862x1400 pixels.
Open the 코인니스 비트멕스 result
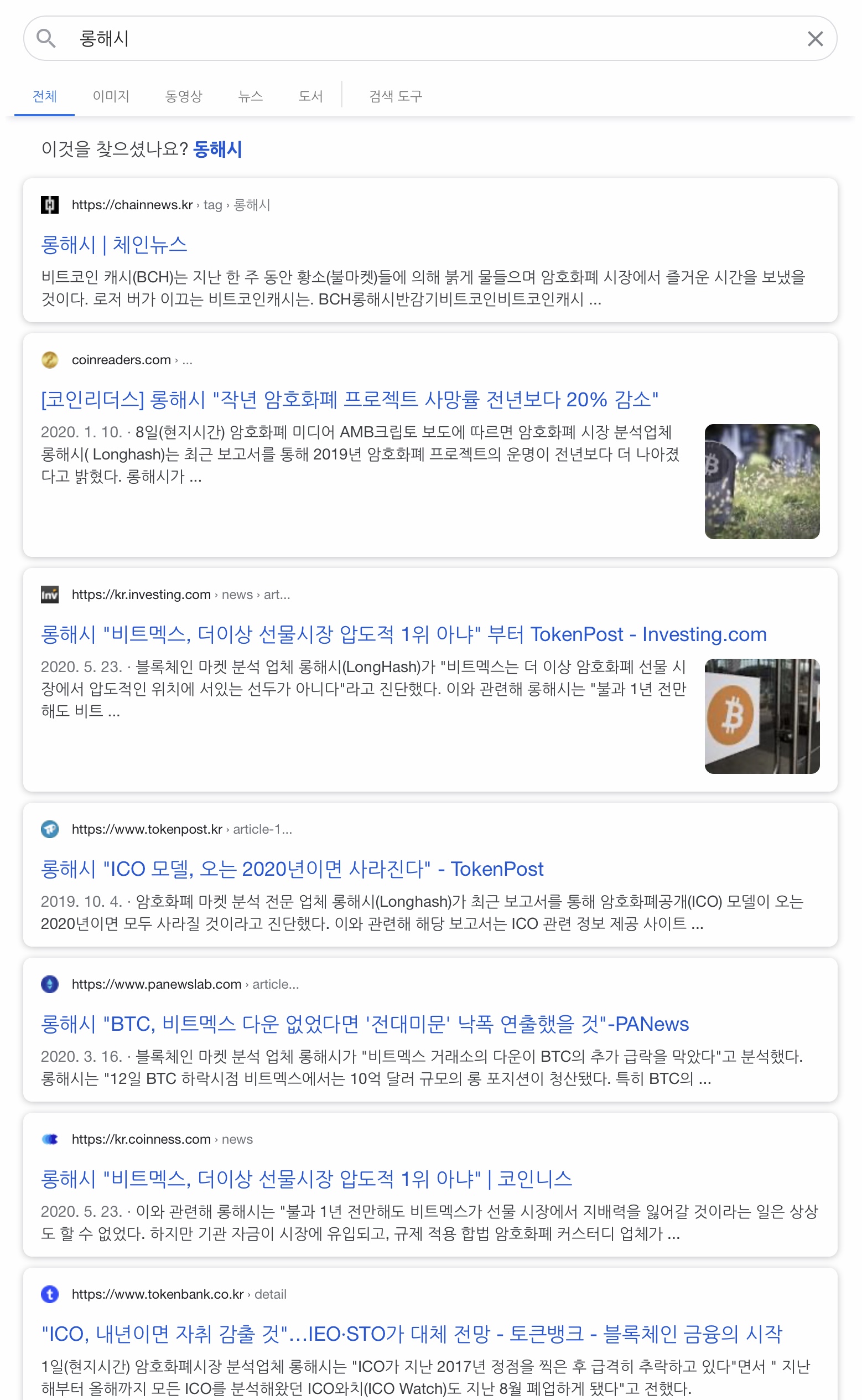306,1179
